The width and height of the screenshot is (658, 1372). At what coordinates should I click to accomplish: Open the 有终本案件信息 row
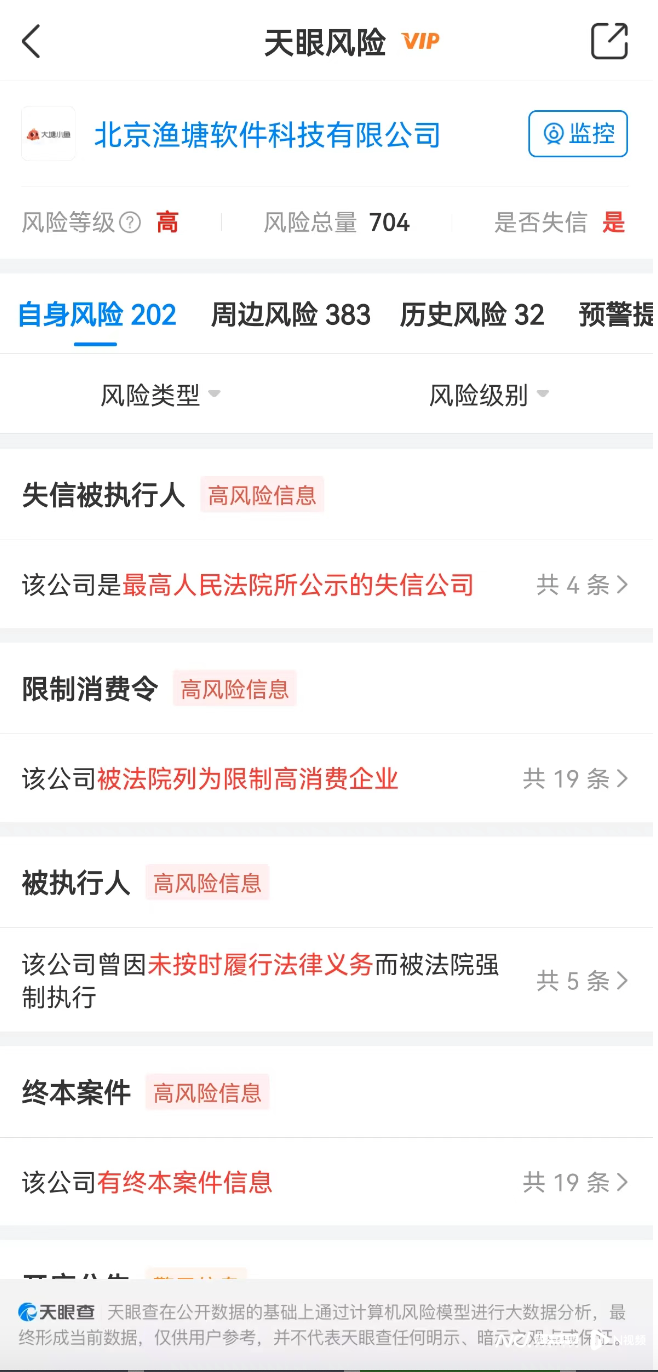coord(326,1183)
